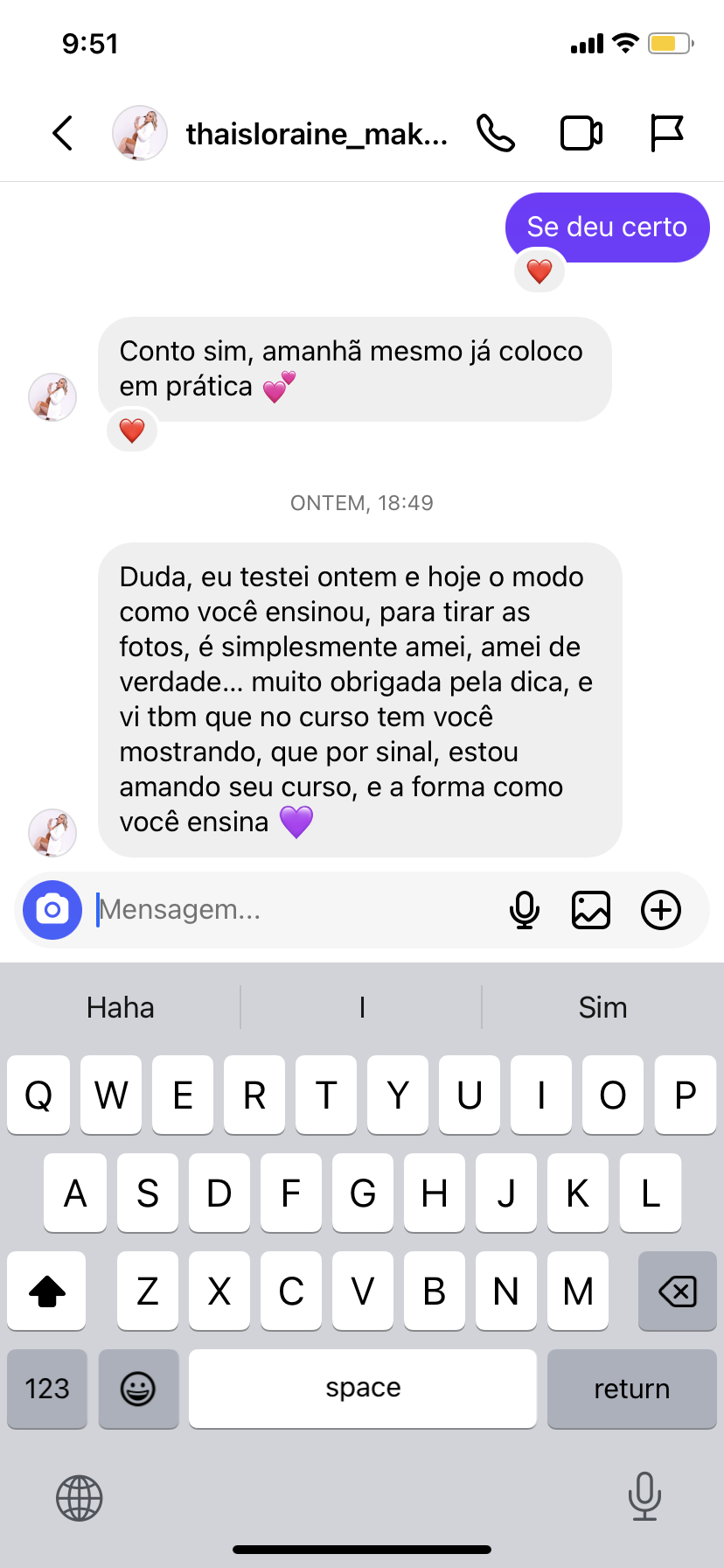Open thaisloraine_mak profile from the header
The image size is (724, 1568).
point(317,134)
